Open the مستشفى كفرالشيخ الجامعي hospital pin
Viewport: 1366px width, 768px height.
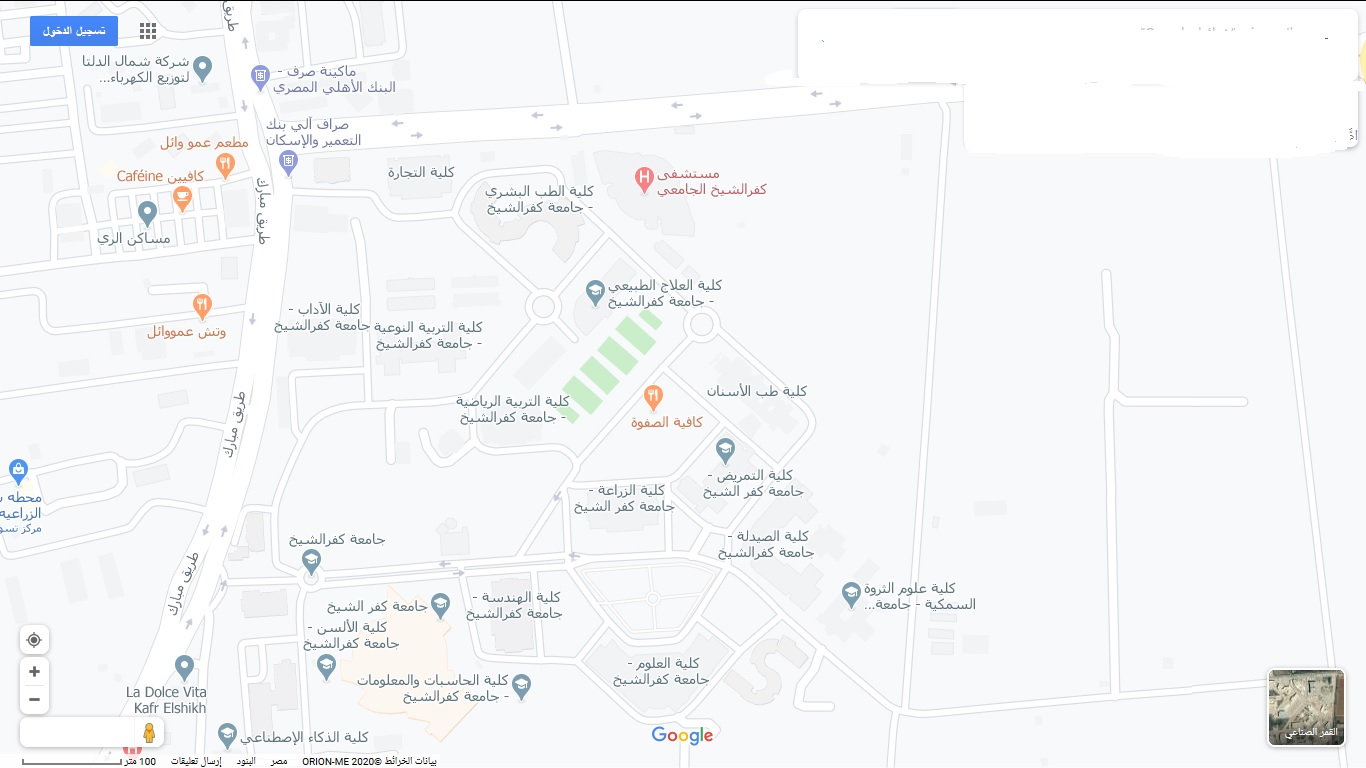pos(645,180)
